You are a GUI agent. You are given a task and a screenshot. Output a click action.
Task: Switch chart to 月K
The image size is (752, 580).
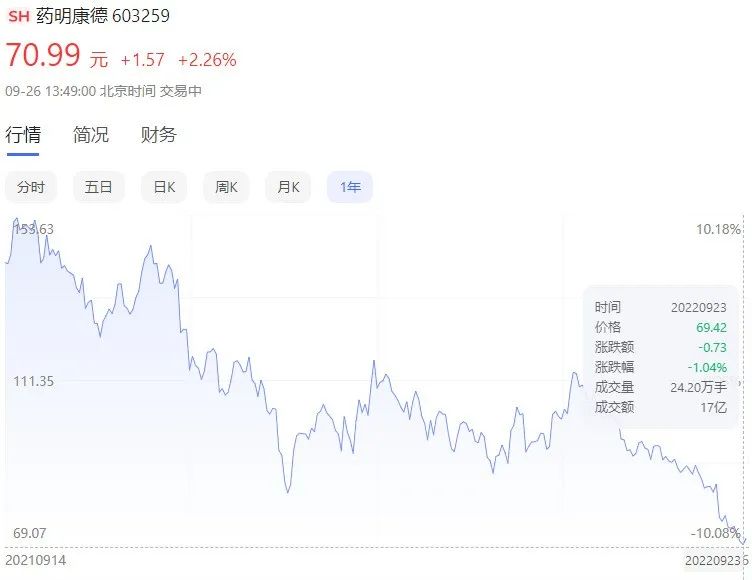(x=288, y=187)
